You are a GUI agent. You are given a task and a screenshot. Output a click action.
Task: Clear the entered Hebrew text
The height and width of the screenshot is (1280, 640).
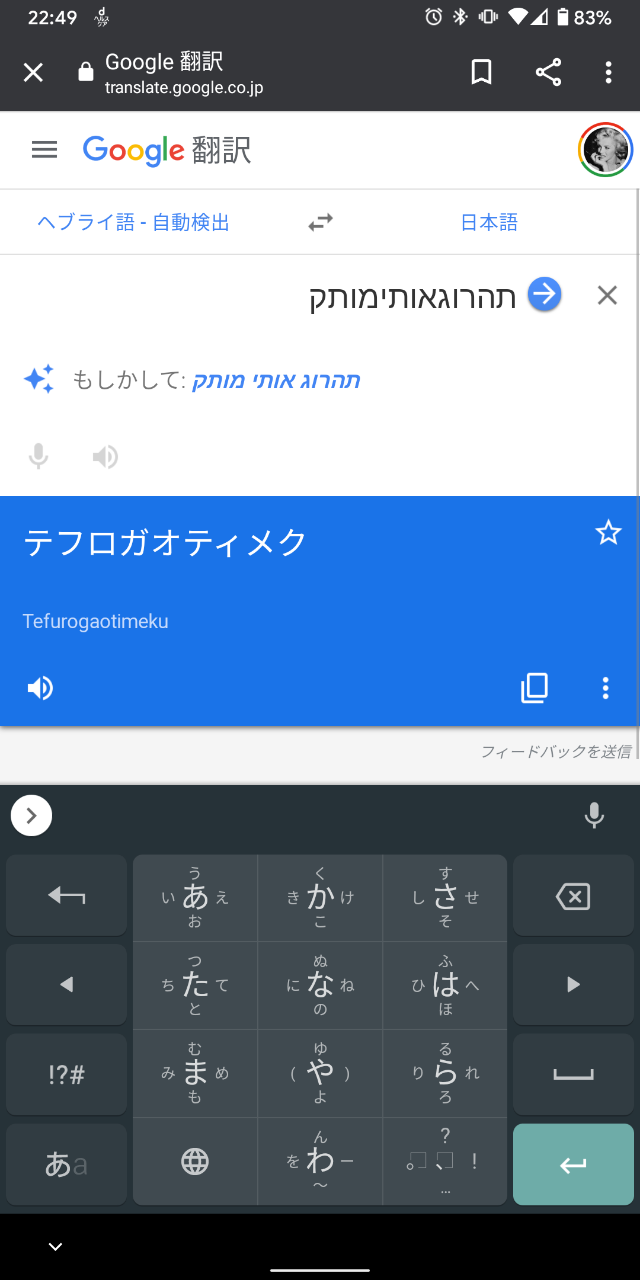pyautogui.click(x=607, y=295)
